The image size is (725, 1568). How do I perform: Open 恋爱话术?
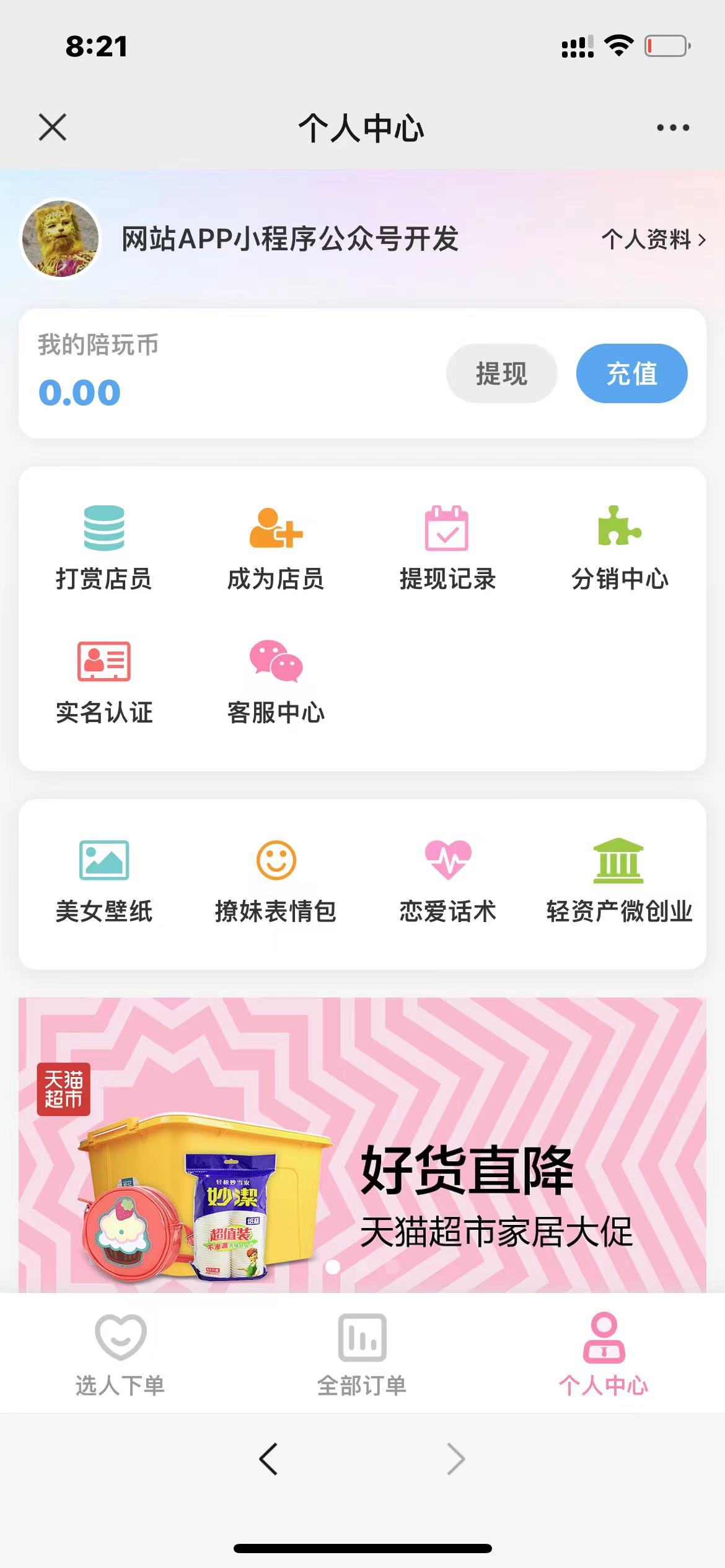(447, 881)
